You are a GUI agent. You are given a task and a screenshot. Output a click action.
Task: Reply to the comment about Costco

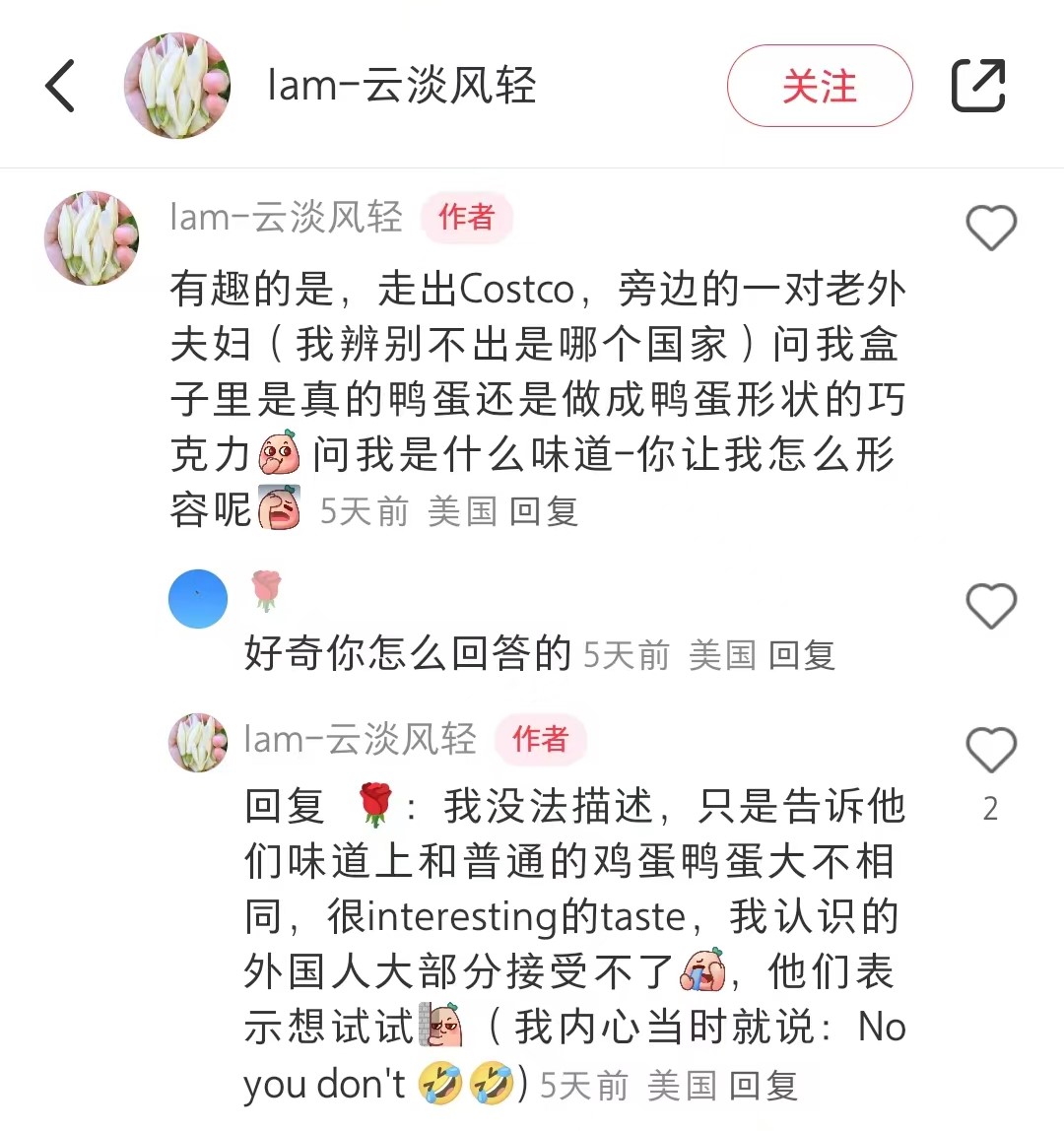pos(543,511)
